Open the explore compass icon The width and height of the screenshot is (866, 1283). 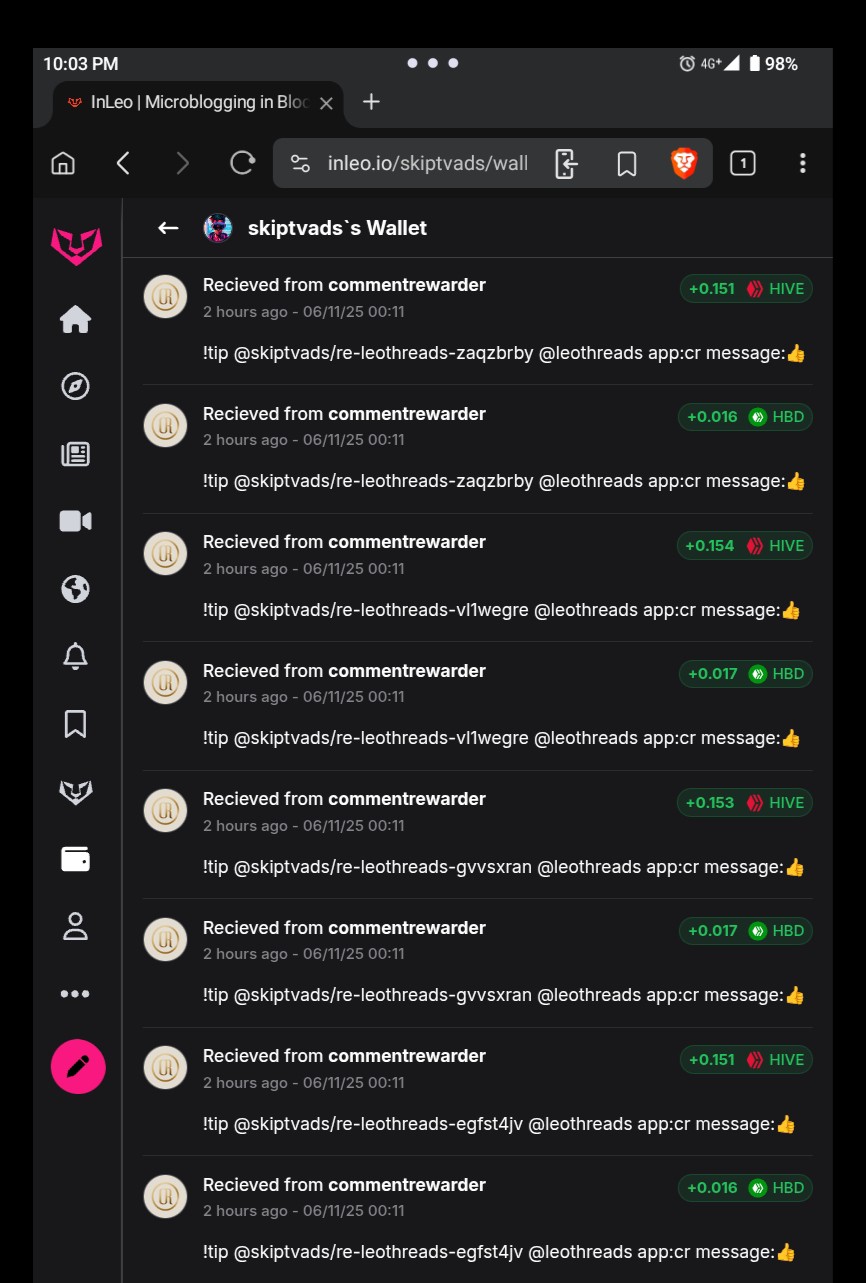tap(75, 386)
